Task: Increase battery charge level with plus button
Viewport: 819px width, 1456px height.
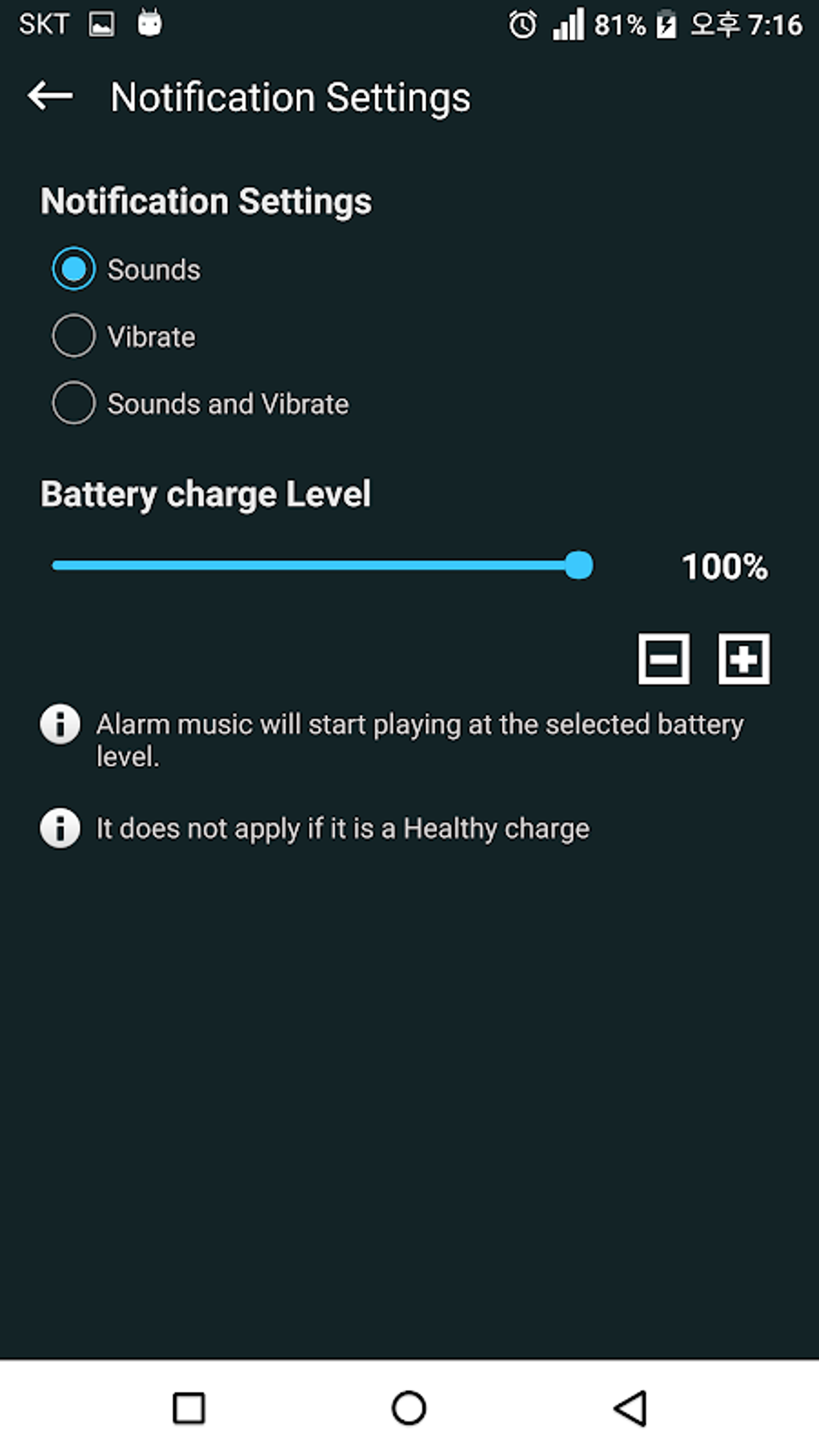Action: tap(742, 659)
